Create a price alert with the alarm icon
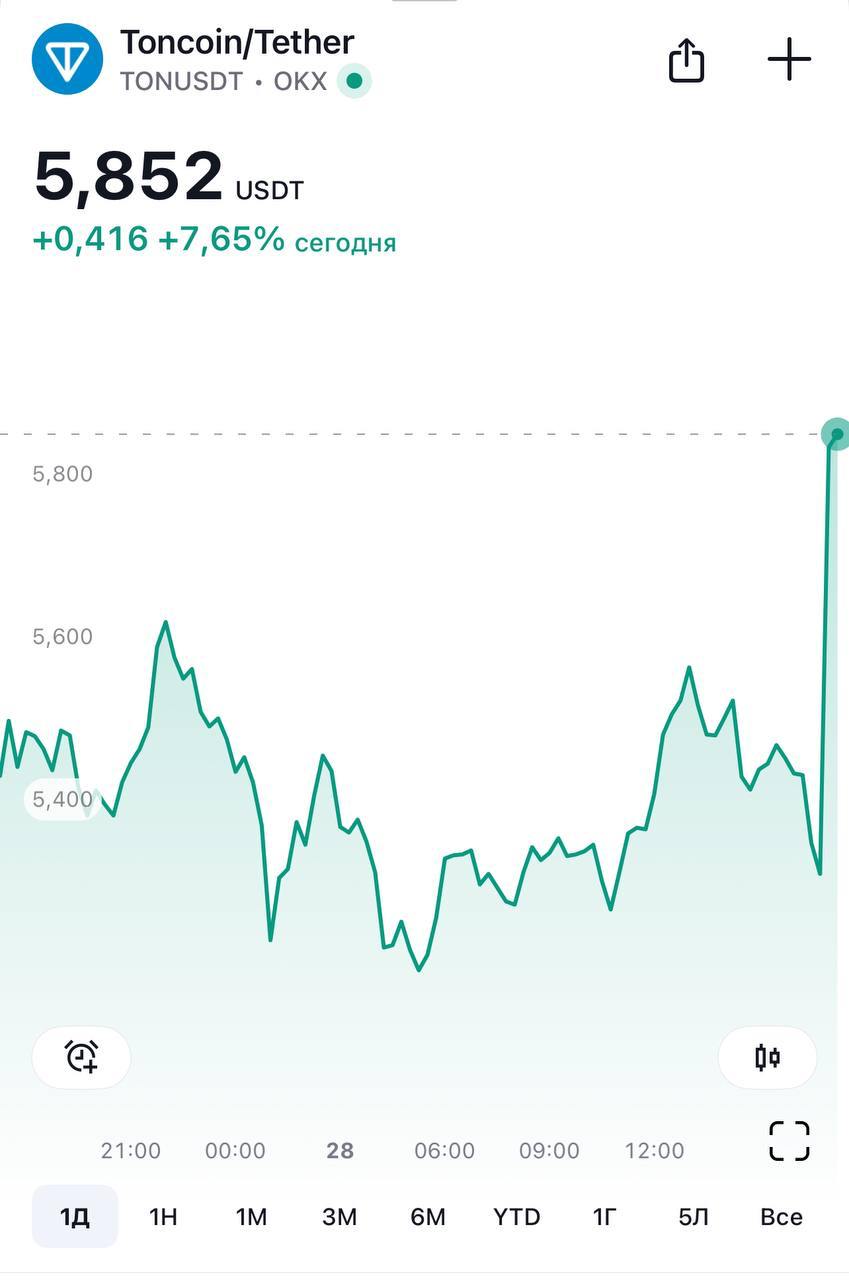Image resolution: width=849 pixels, height=1280 pixels. click(81, 1057)
